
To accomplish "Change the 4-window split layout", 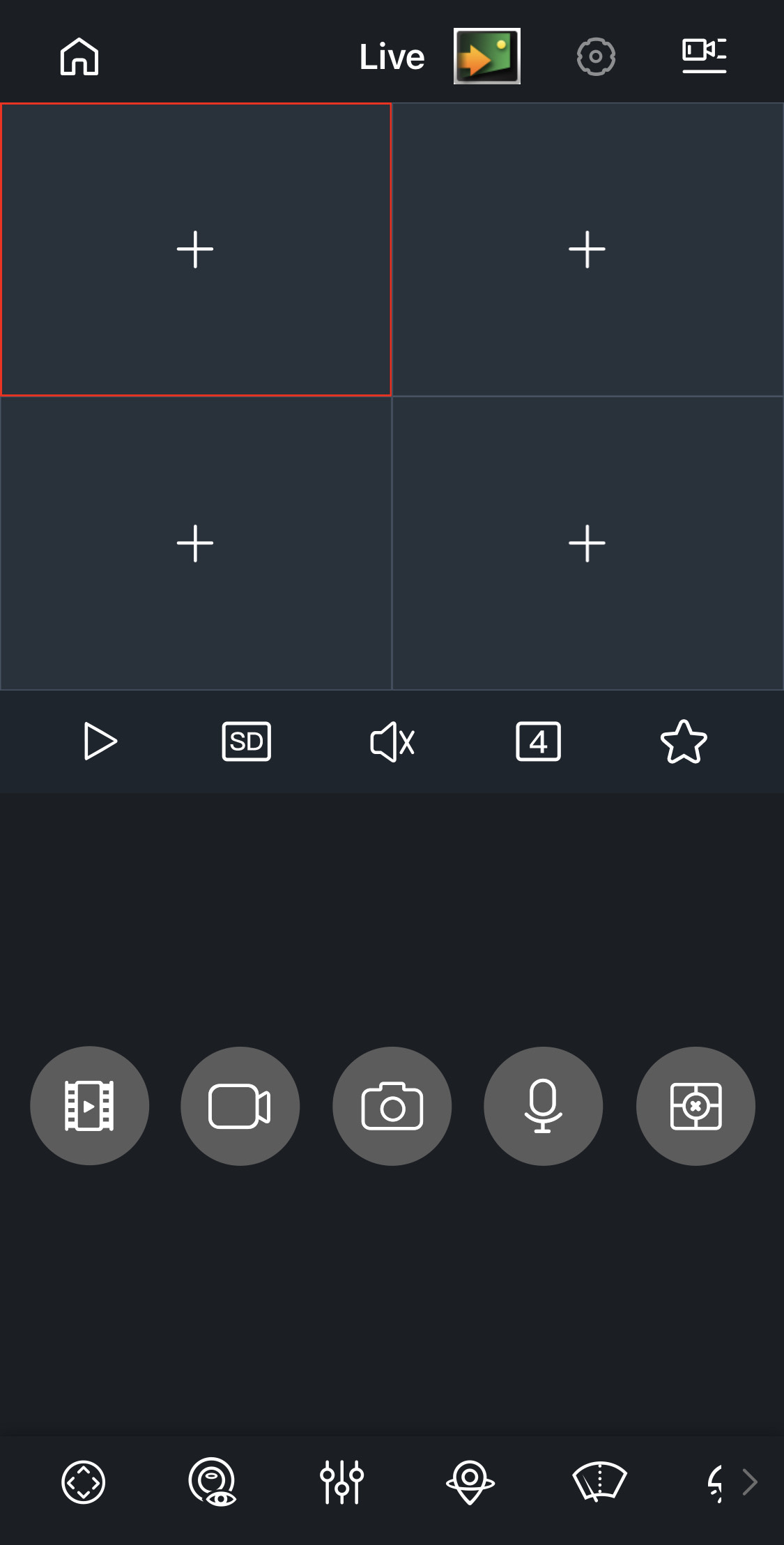I will (538, 741).
